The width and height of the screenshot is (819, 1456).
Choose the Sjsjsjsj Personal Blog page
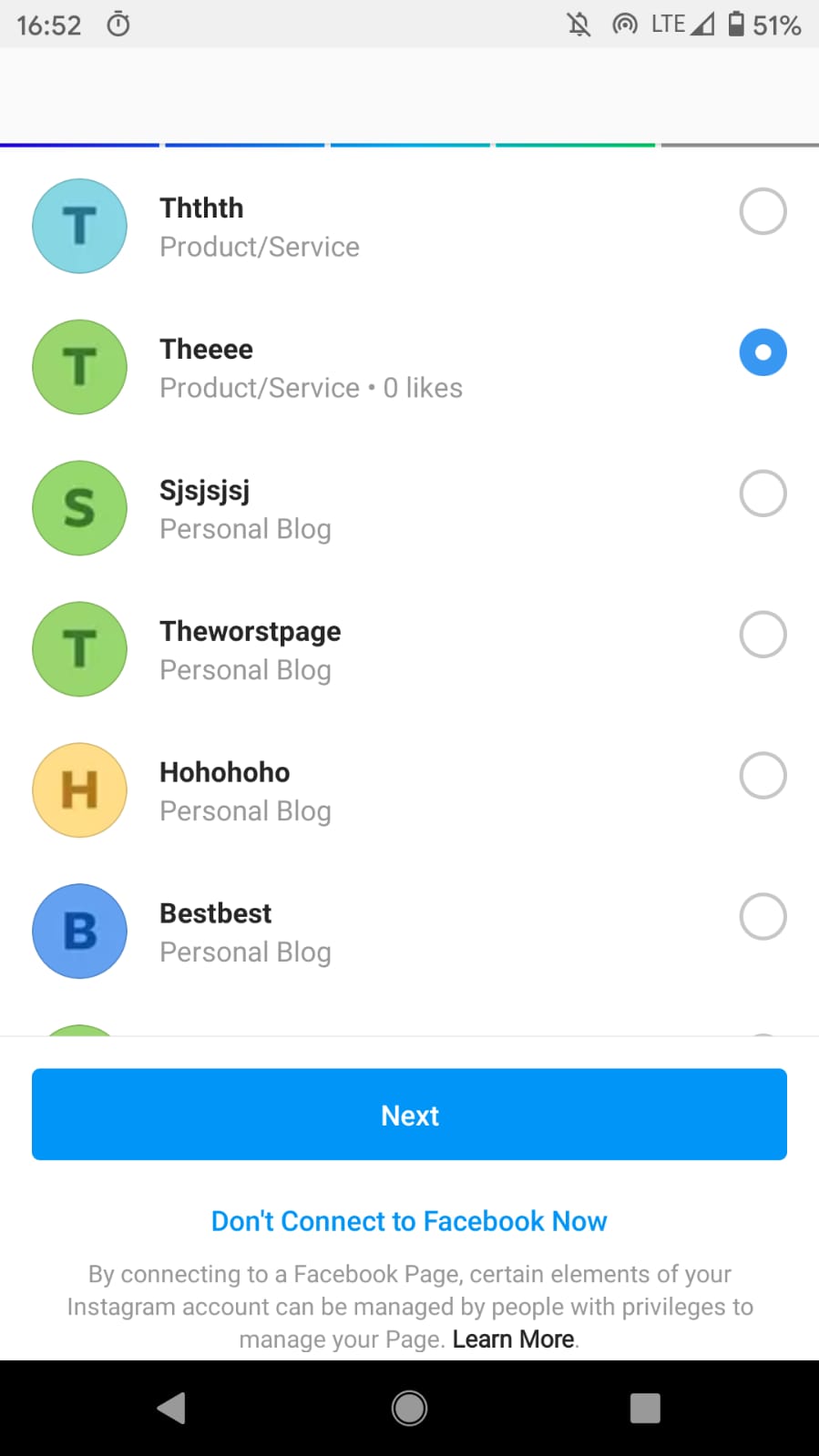763,494
